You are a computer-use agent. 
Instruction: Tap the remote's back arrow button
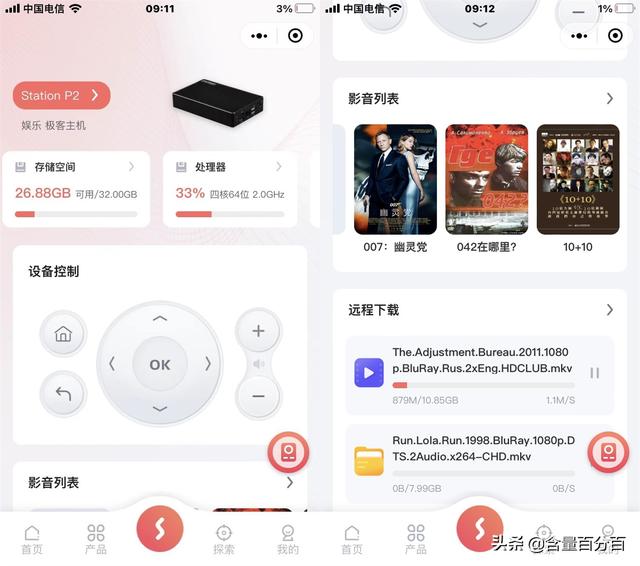[63, 394]
